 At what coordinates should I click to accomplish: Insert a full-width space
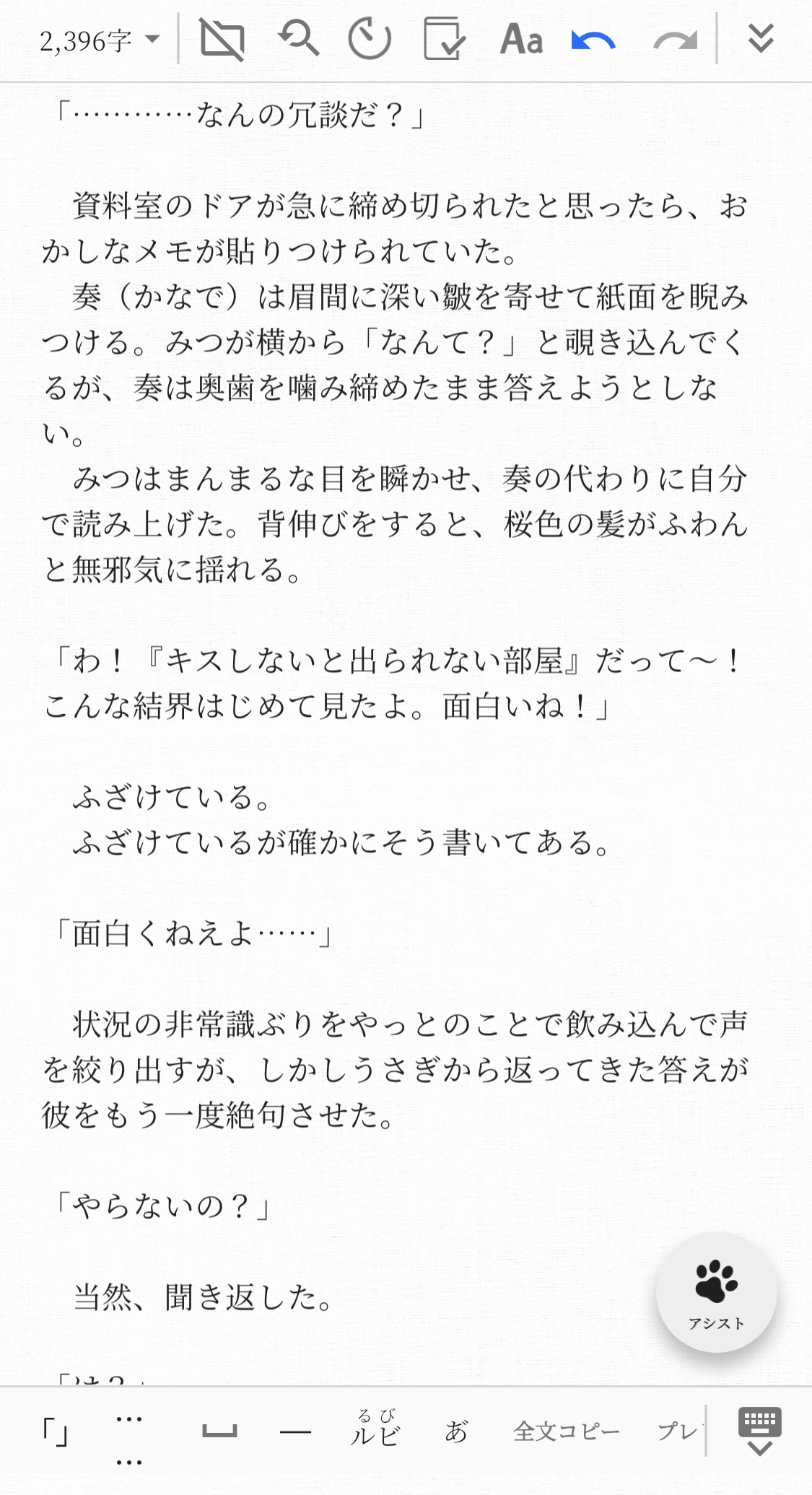[x=219, y=1431]
